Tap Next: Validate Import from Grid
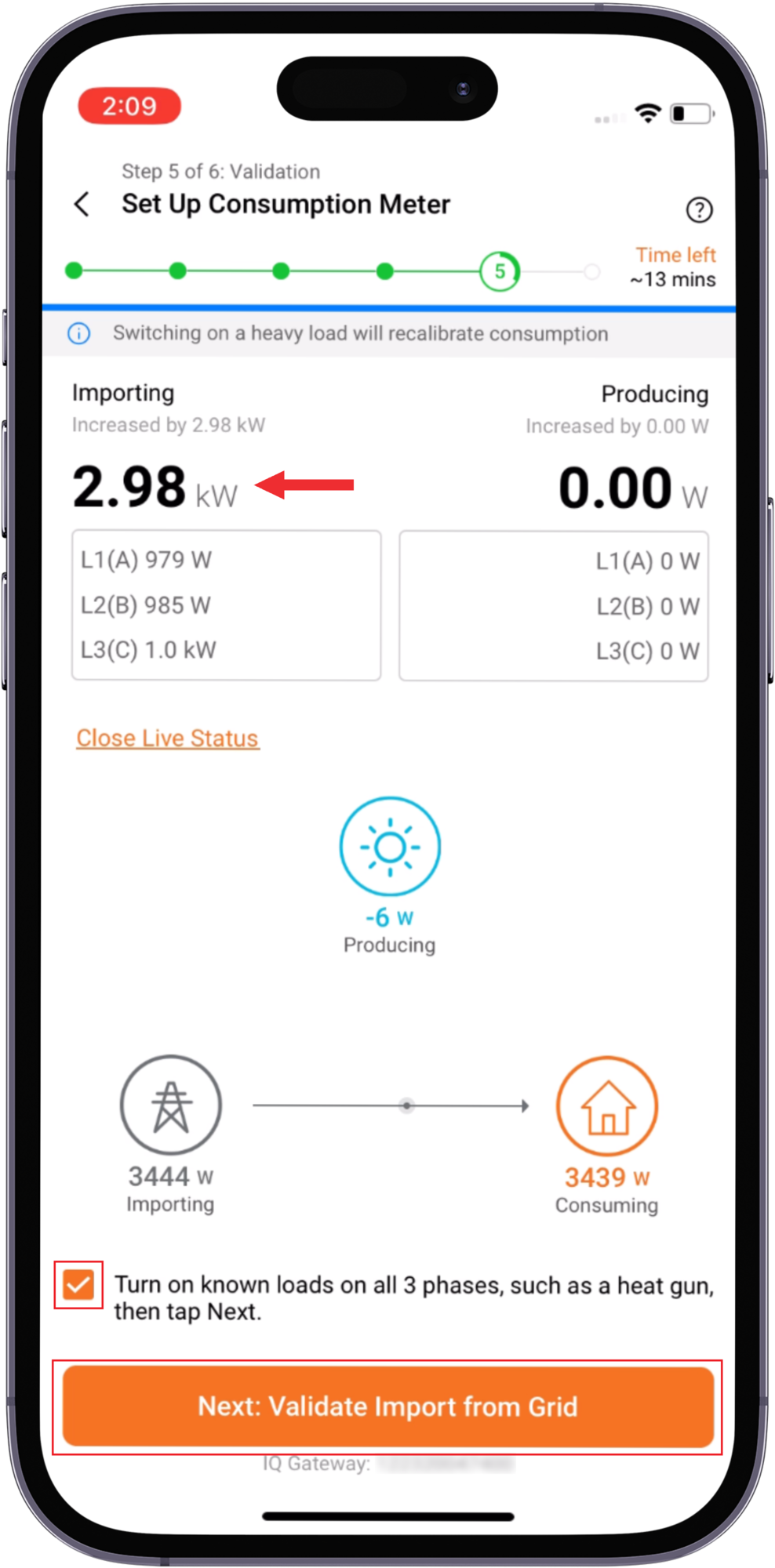 click(387, 1406)
